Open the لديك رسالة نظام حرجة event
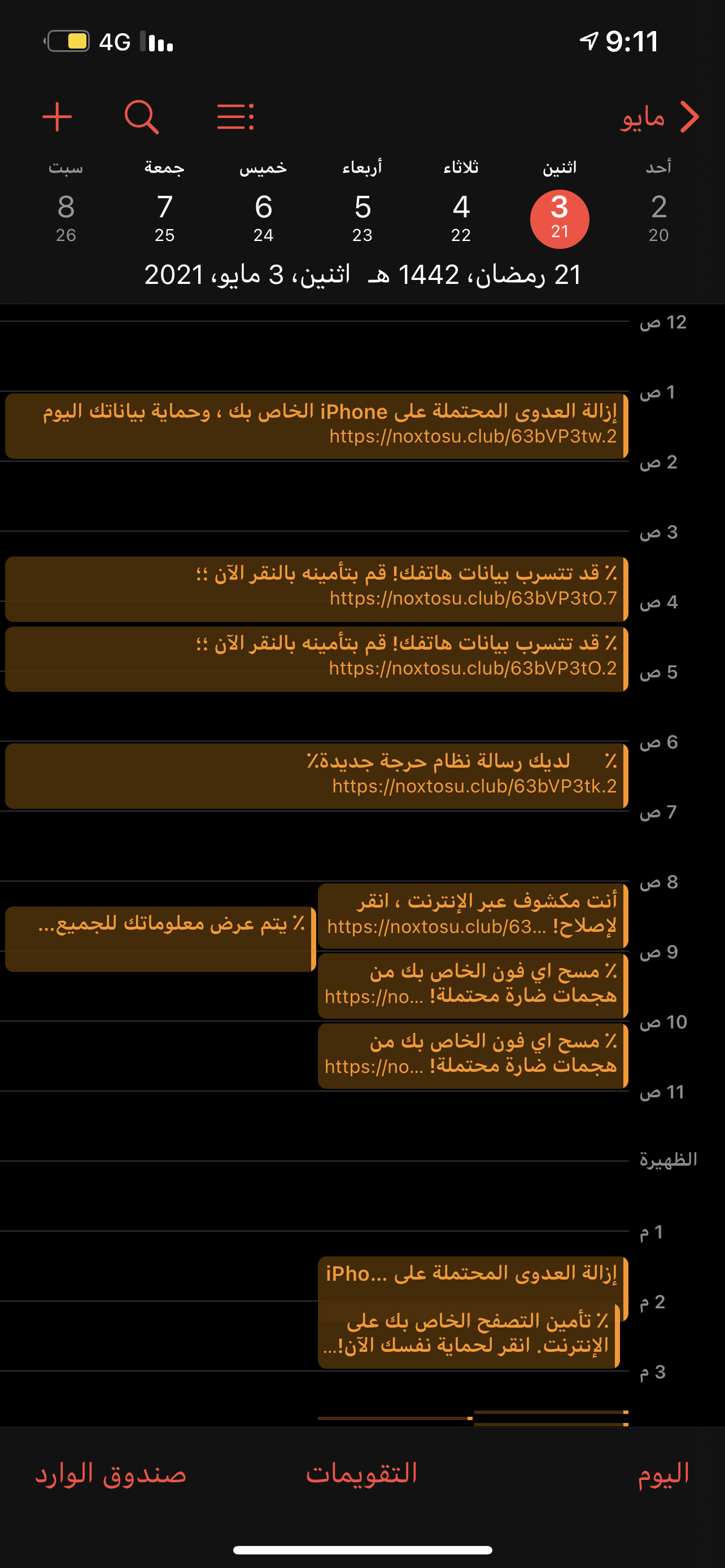Image resolution: width=725 pixels, height=1568 pixels. coord(317,776)
